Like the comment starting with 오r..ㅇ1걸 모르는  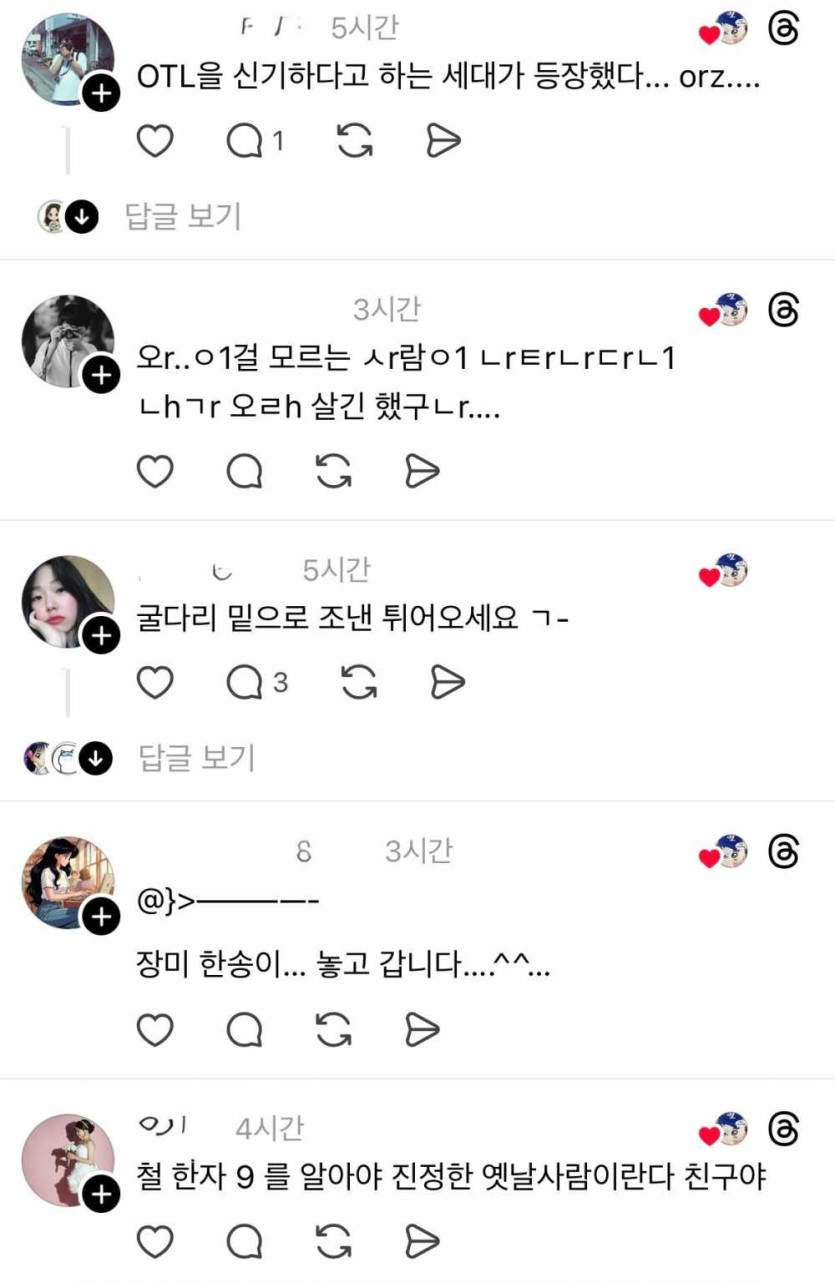[155, 470]
